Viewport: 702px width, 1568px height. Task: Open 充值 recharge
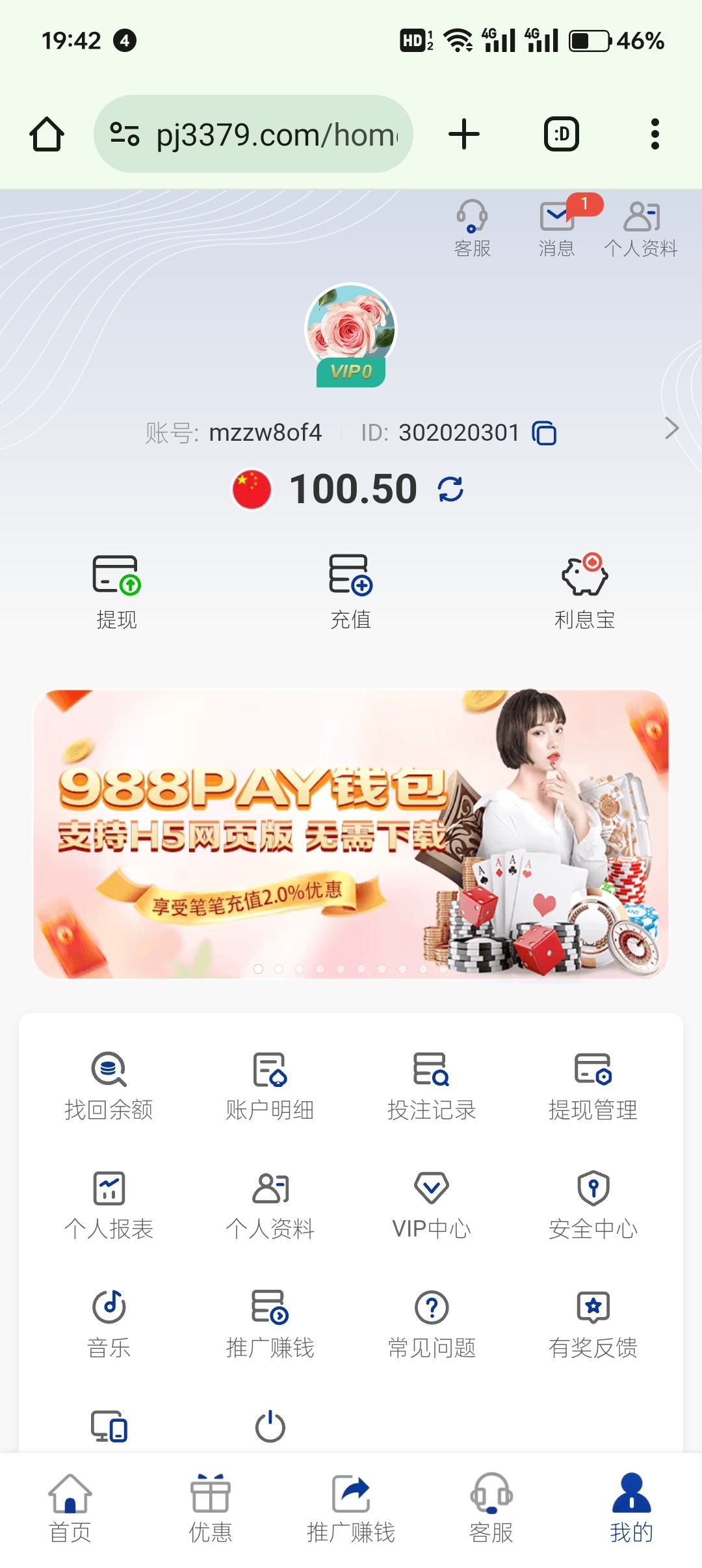pyautogui.click(x=350, y=590)
